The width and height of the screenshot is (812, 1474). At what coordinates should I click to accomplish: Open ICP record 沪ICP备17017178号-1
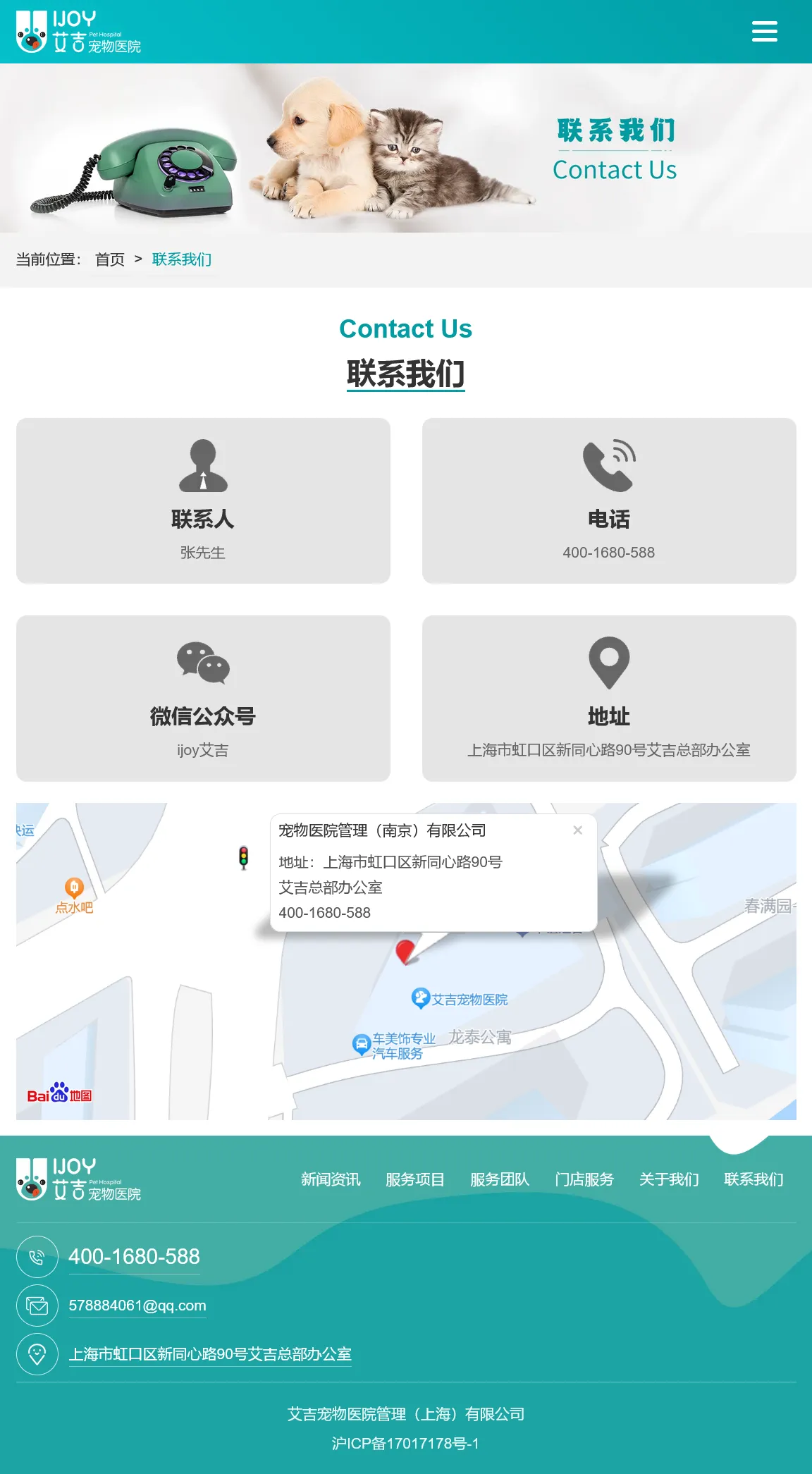[x=405, y=1444]
